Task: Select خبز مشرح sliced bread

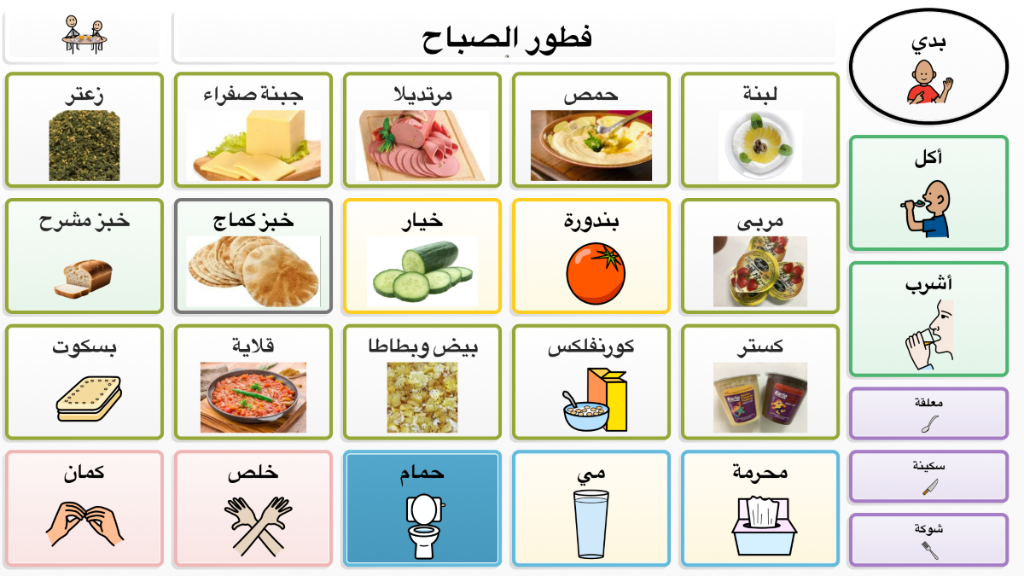Action: 84,256
